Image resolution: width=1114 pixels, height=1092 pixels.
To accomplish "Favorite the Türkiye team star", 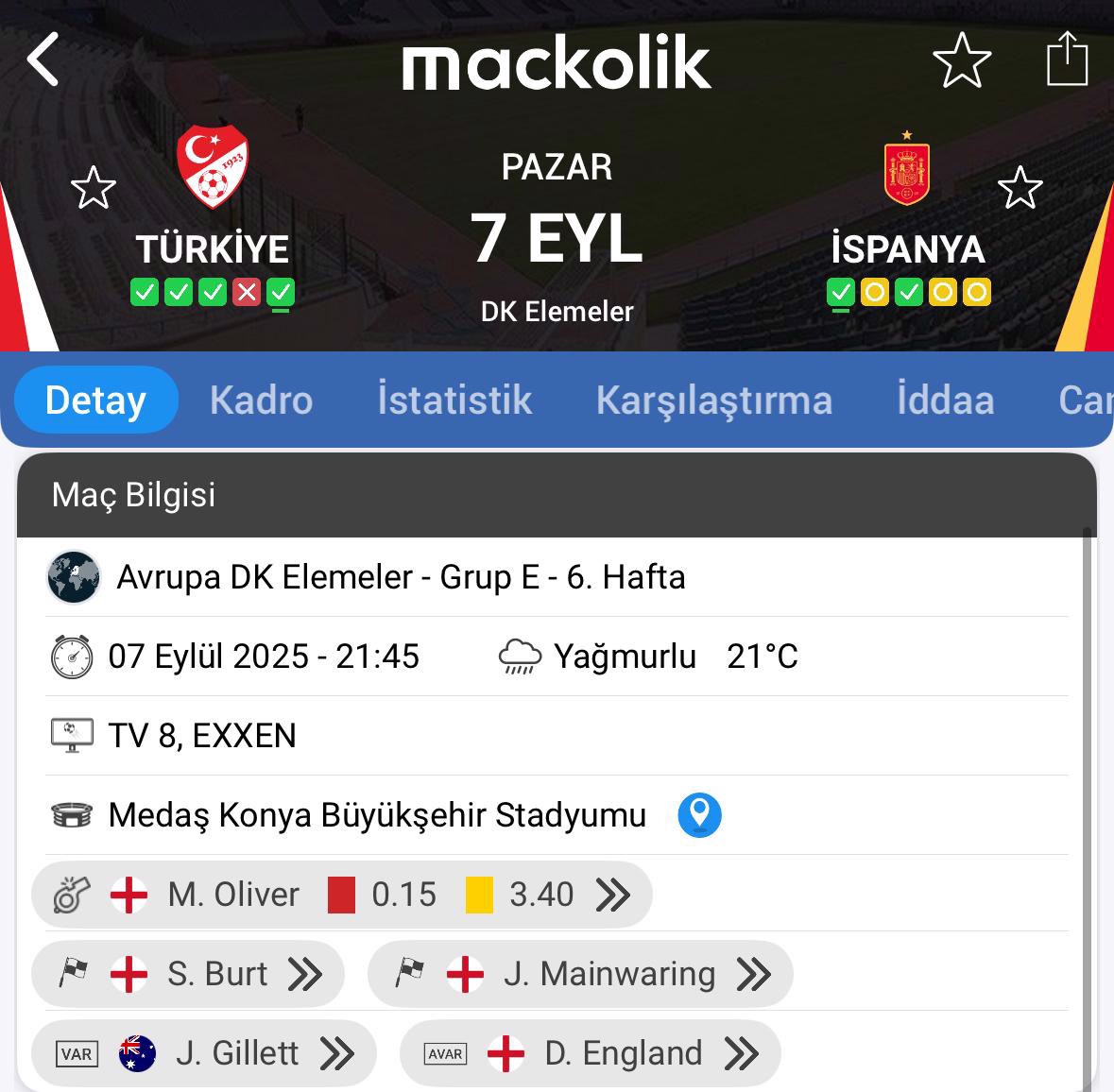I will (94, 188).
